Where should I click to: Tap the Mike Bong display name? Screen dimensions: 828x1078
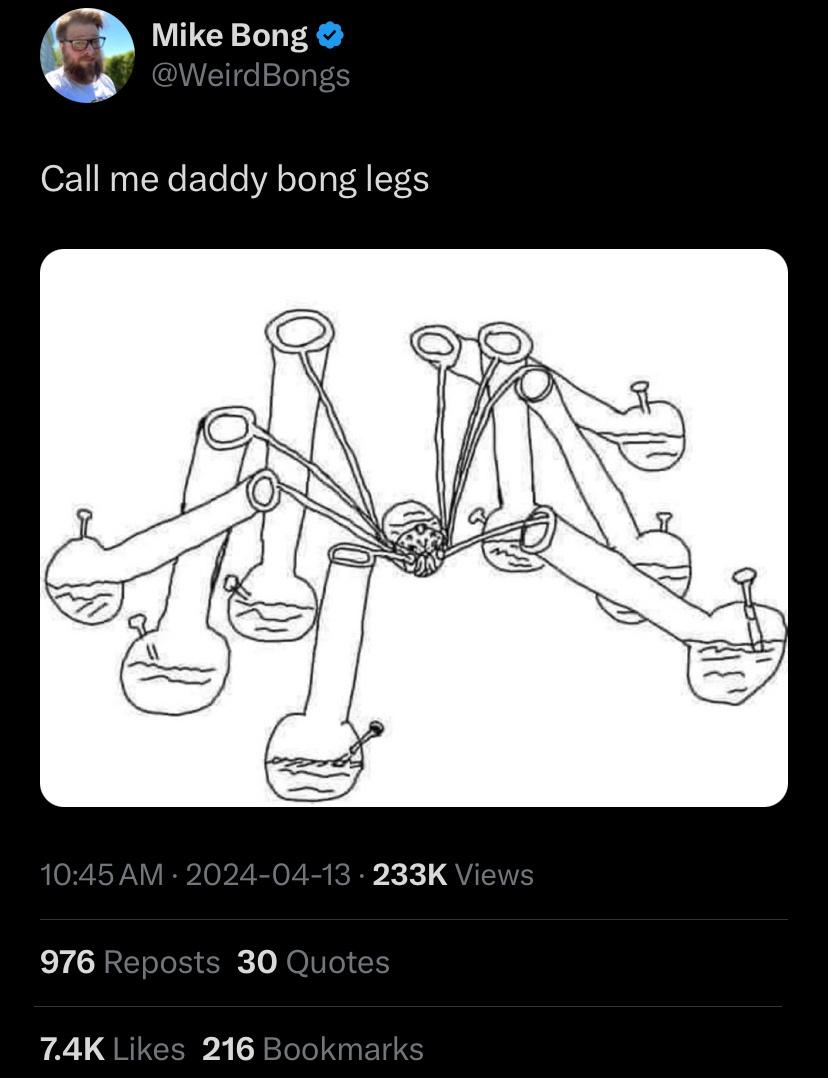click(x=230, y=36)
